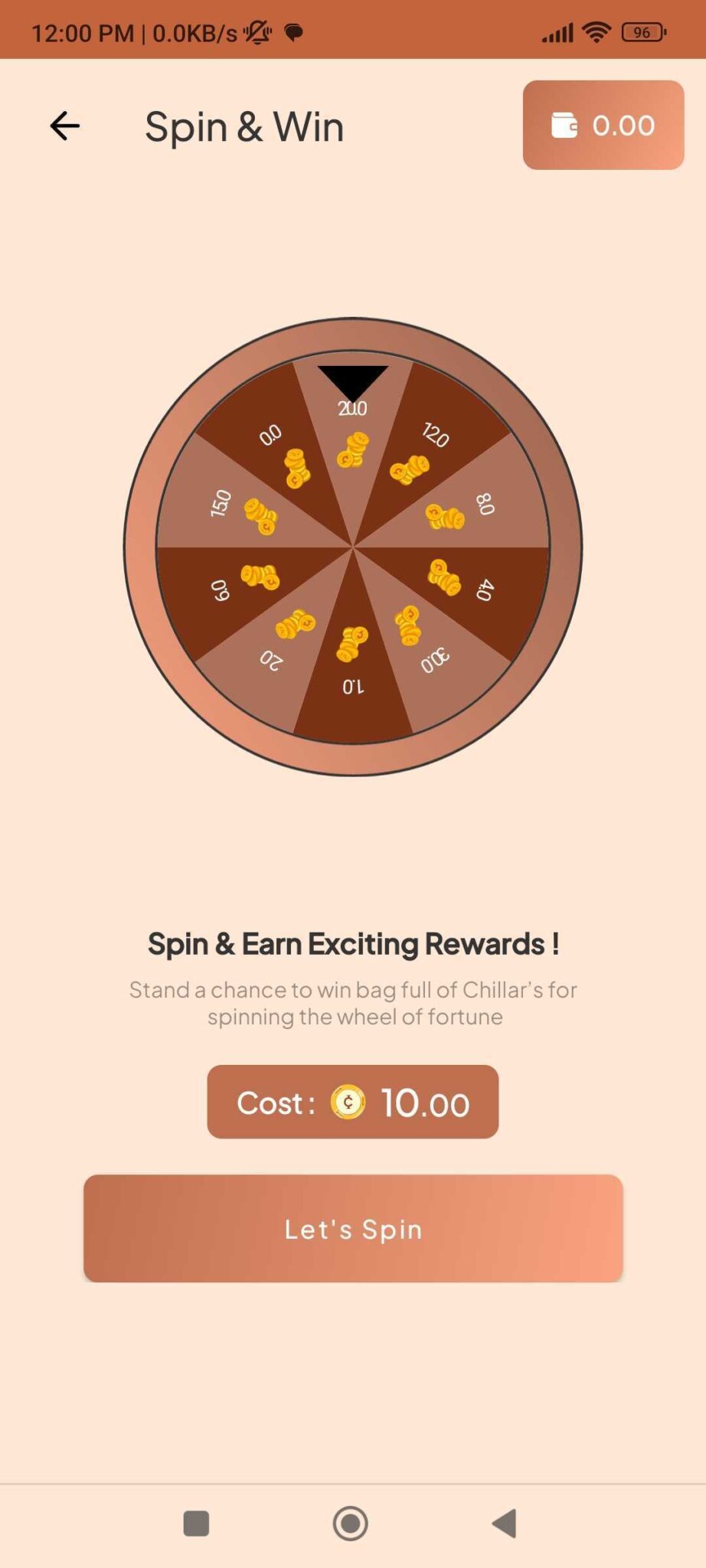The image size is (706, 1568).
Task: Tap the recent apps square in navigation bar
Action: coord(195,1524)
